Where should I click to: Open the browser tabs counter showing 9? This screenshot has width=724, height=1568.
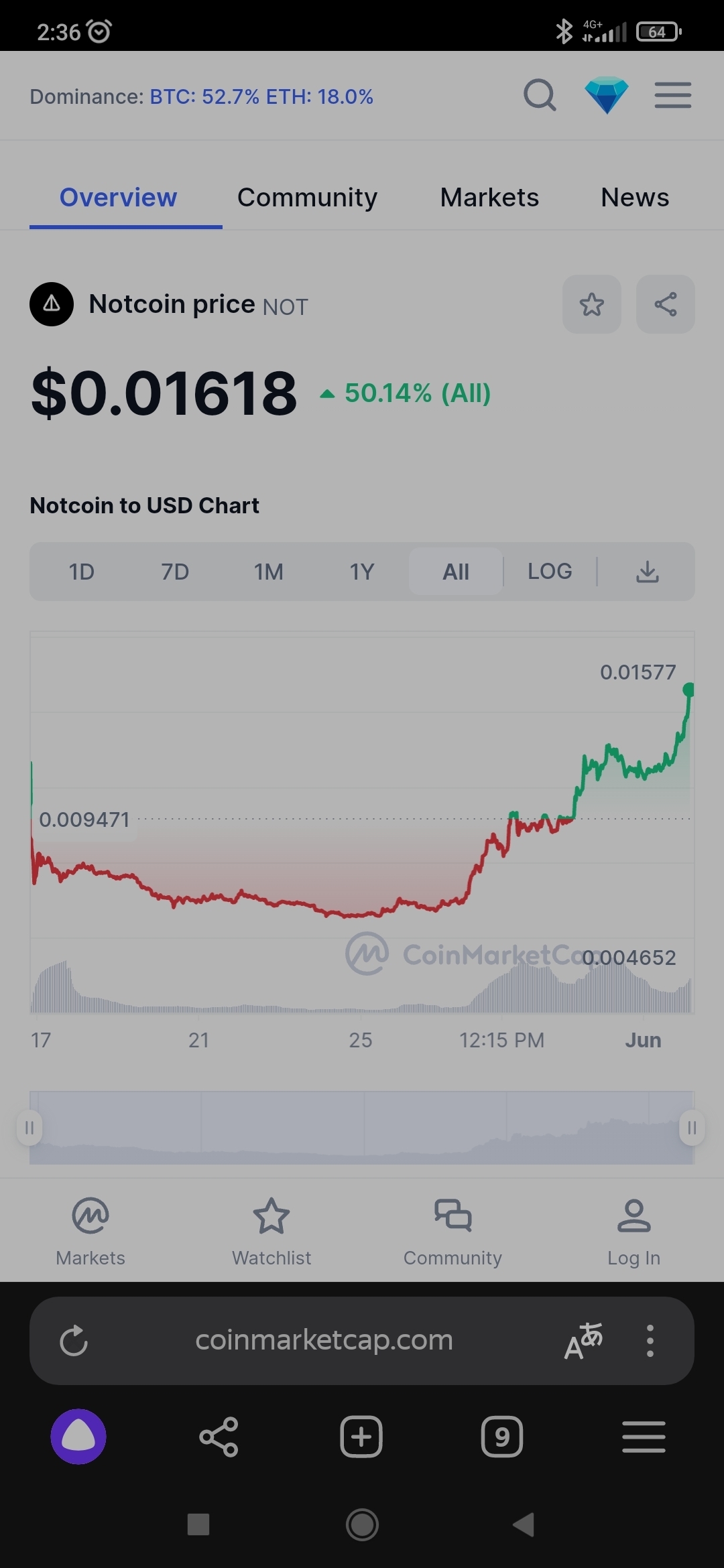tap(502, 1437)
